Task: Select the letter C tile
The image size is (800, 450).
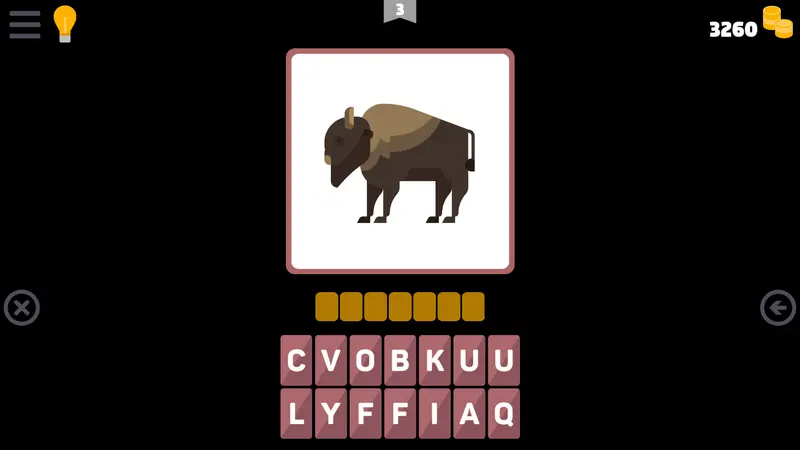Action: [x=296, y=360]
